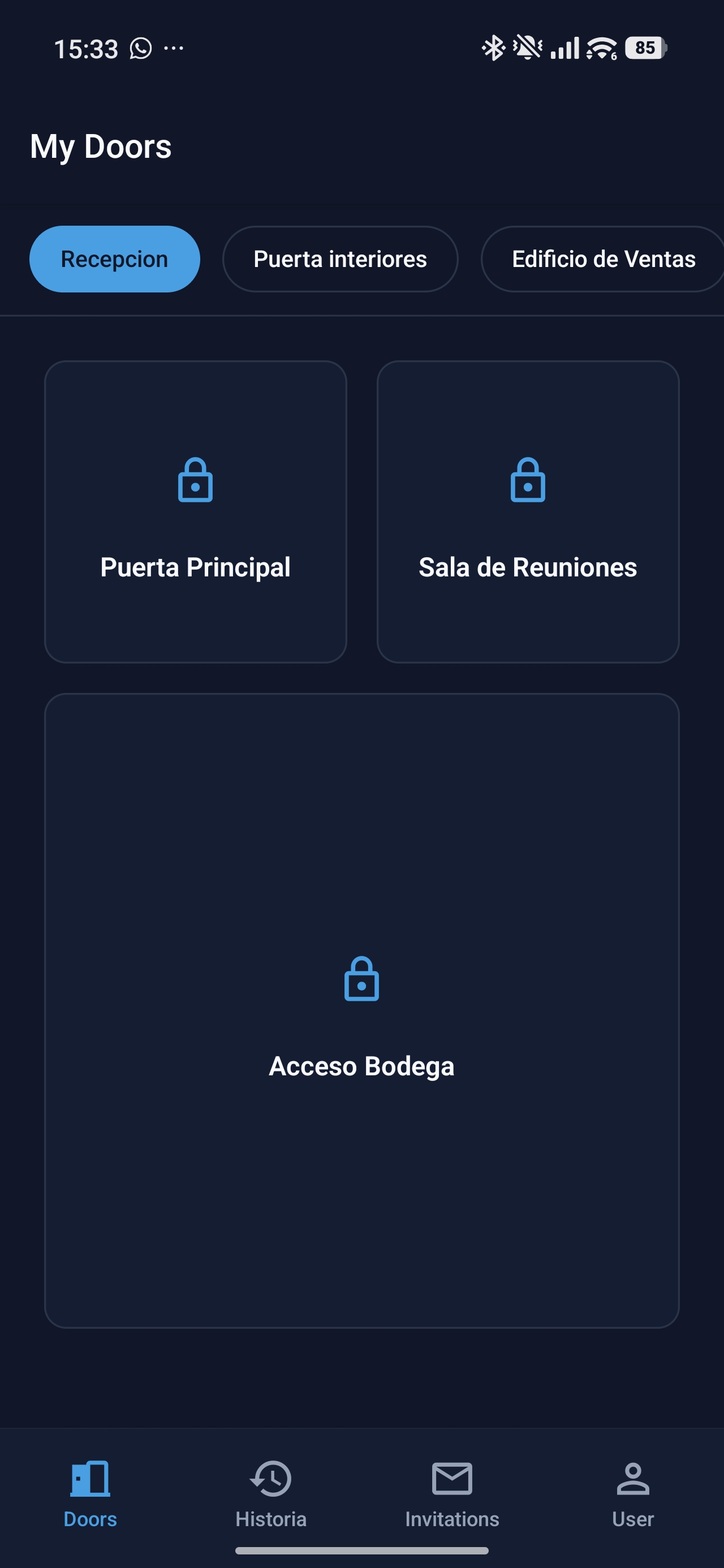724x1568 pixels.
Task: Go to the Doors tab
Action: tap(90, 1494)
